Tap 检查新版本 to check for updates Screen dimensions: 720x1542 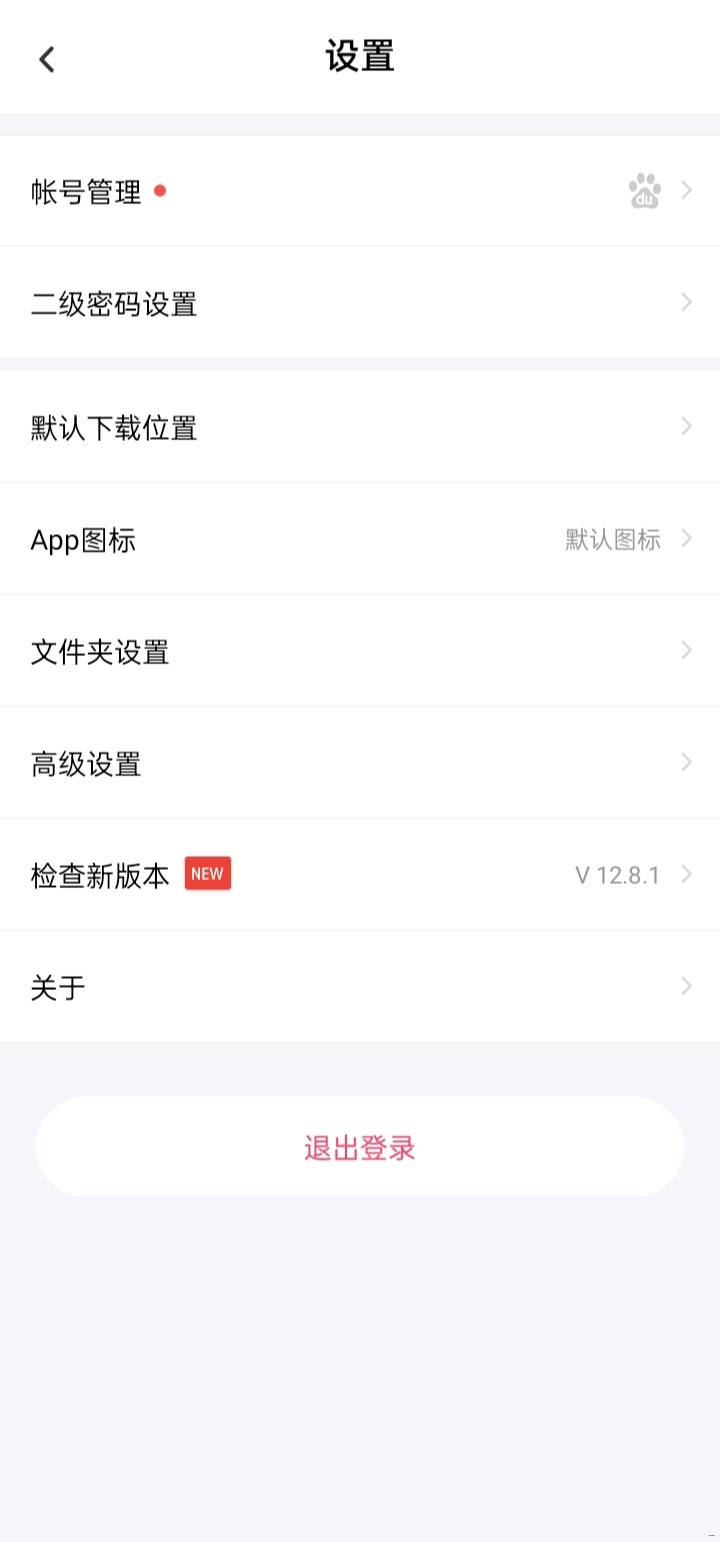pos(360,876)
